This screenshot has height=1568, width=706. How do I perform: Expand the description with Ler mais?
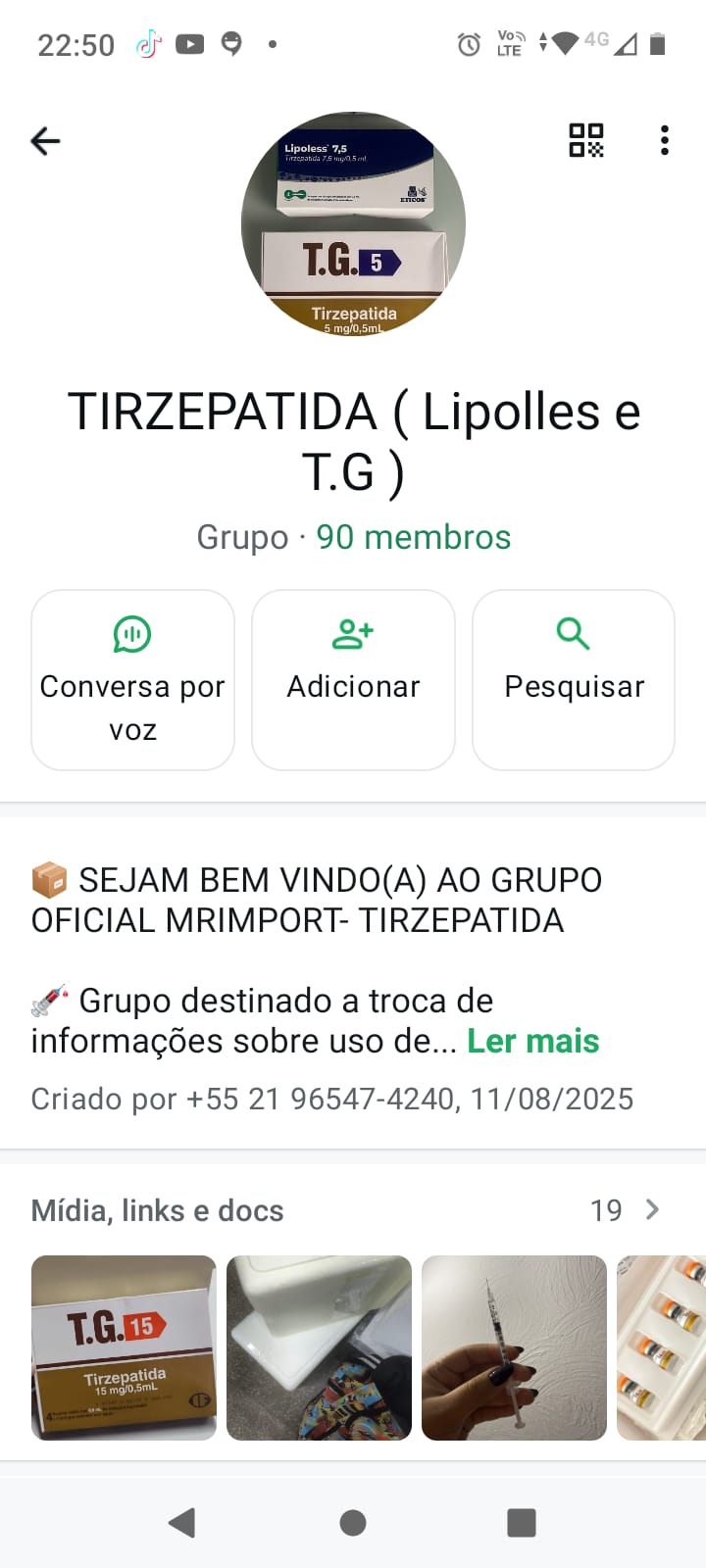[532, 1041]
